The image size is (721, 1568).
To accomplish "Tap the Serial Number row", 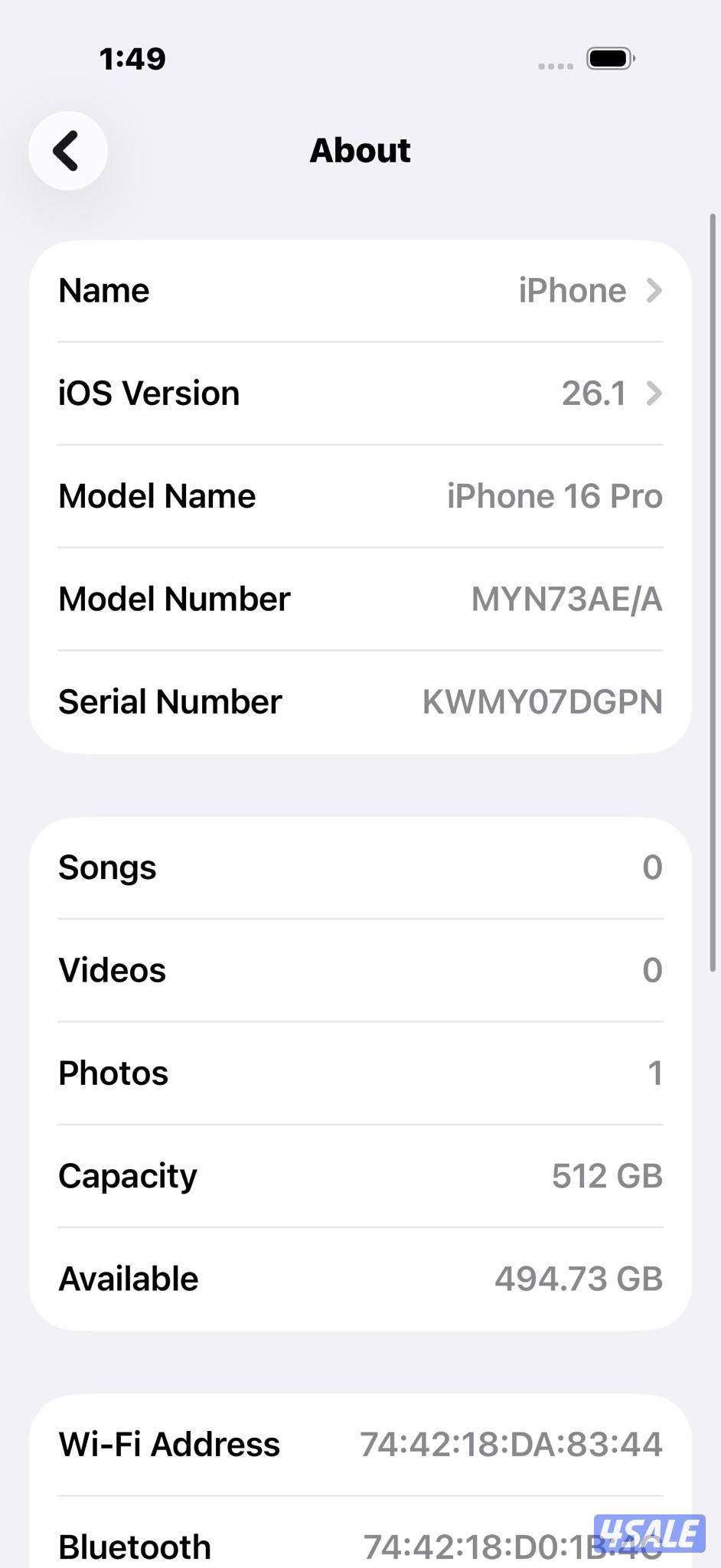I will pyautogui.click(x=360, y=701).
